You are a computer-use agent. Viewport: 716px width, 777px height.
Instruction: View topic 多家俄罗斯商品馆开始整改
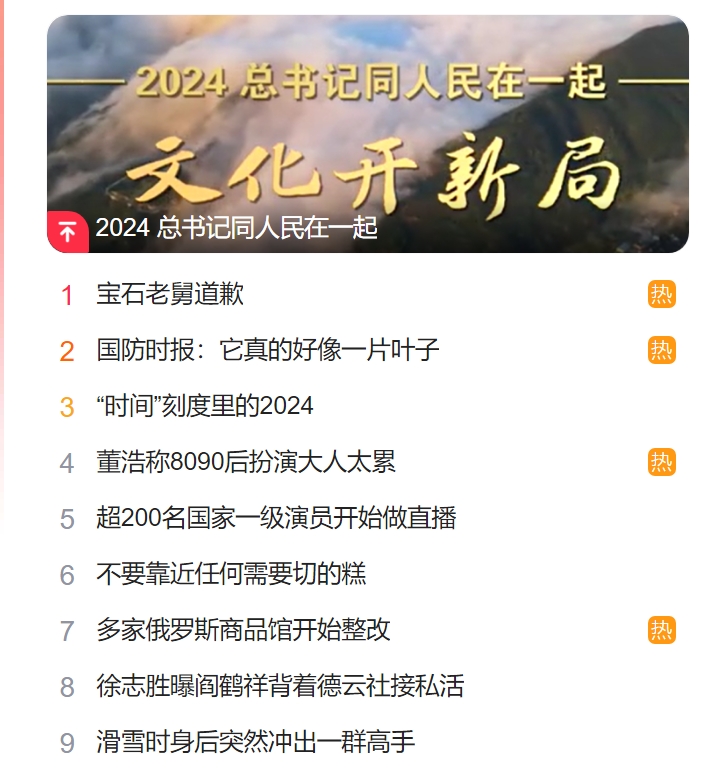tap(243, 630)
